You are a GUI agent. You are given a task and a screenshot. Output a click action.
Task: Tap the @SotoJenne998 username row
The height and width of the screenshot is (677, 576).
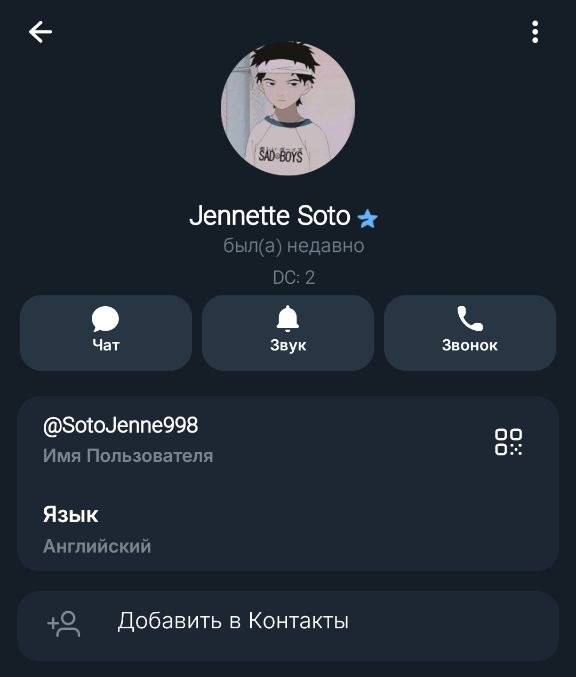(288, 440)
